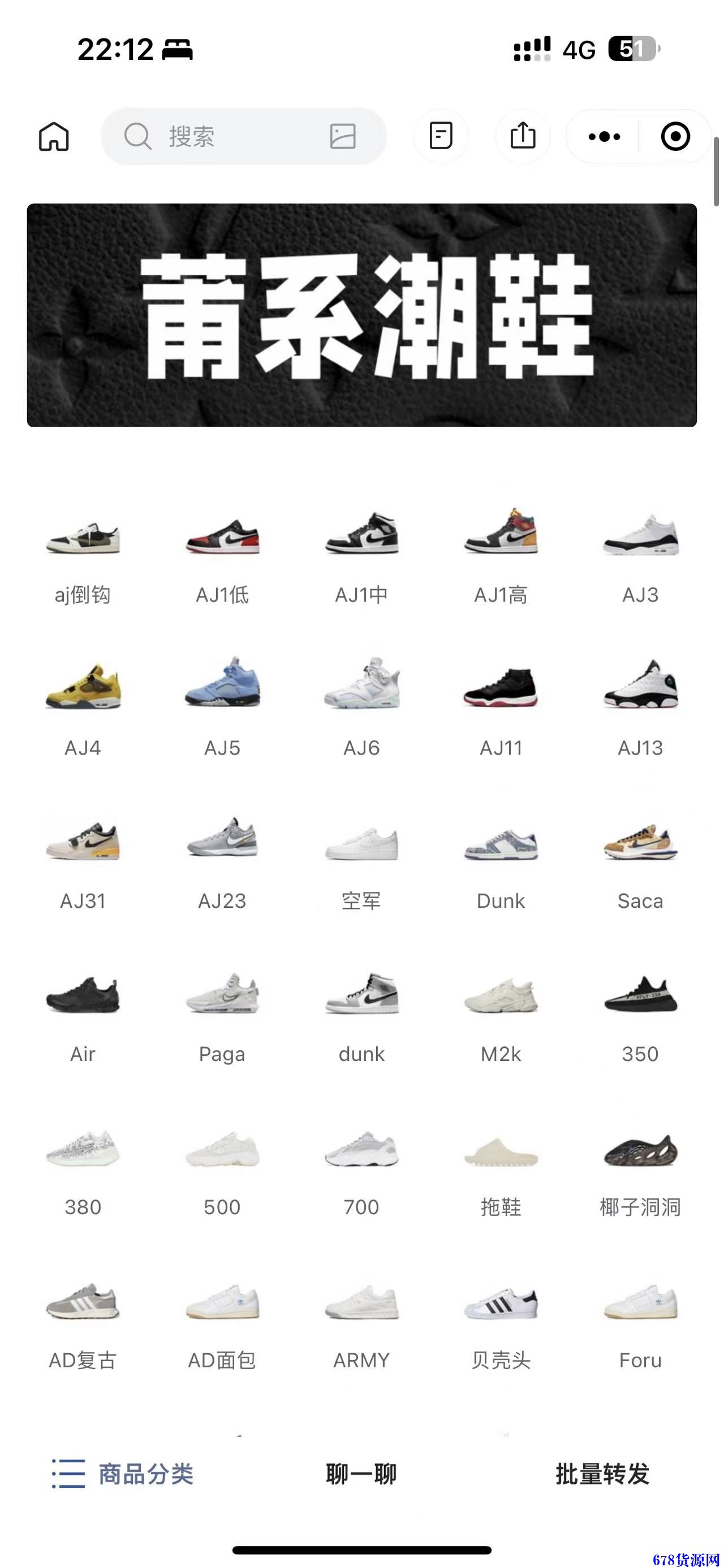Search by image icon
Image resolution: width=724 pixels, height=1568 pixels.
(343, 136)
